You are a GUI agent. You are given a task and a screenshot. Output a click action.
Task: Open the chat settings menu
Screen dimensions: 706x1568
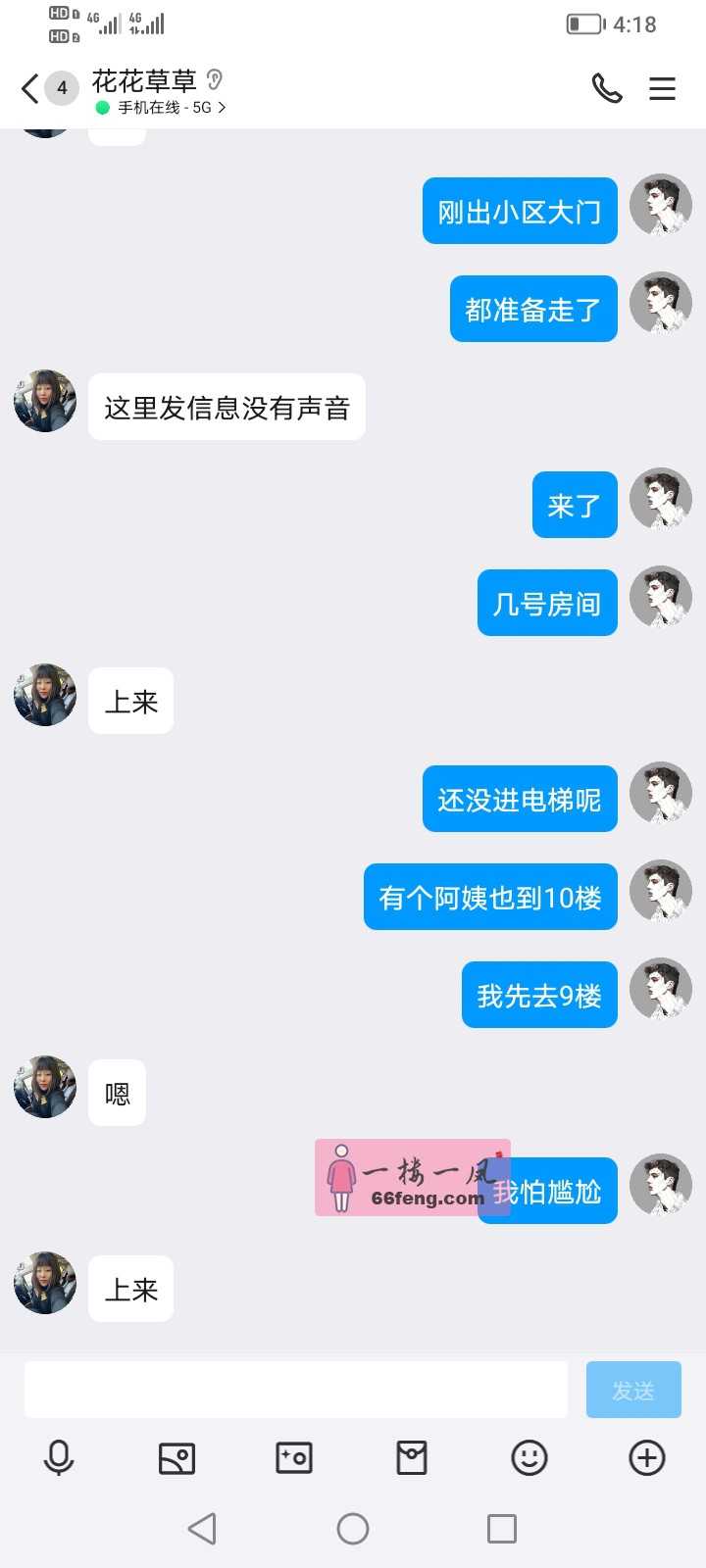tap(663, 89)
